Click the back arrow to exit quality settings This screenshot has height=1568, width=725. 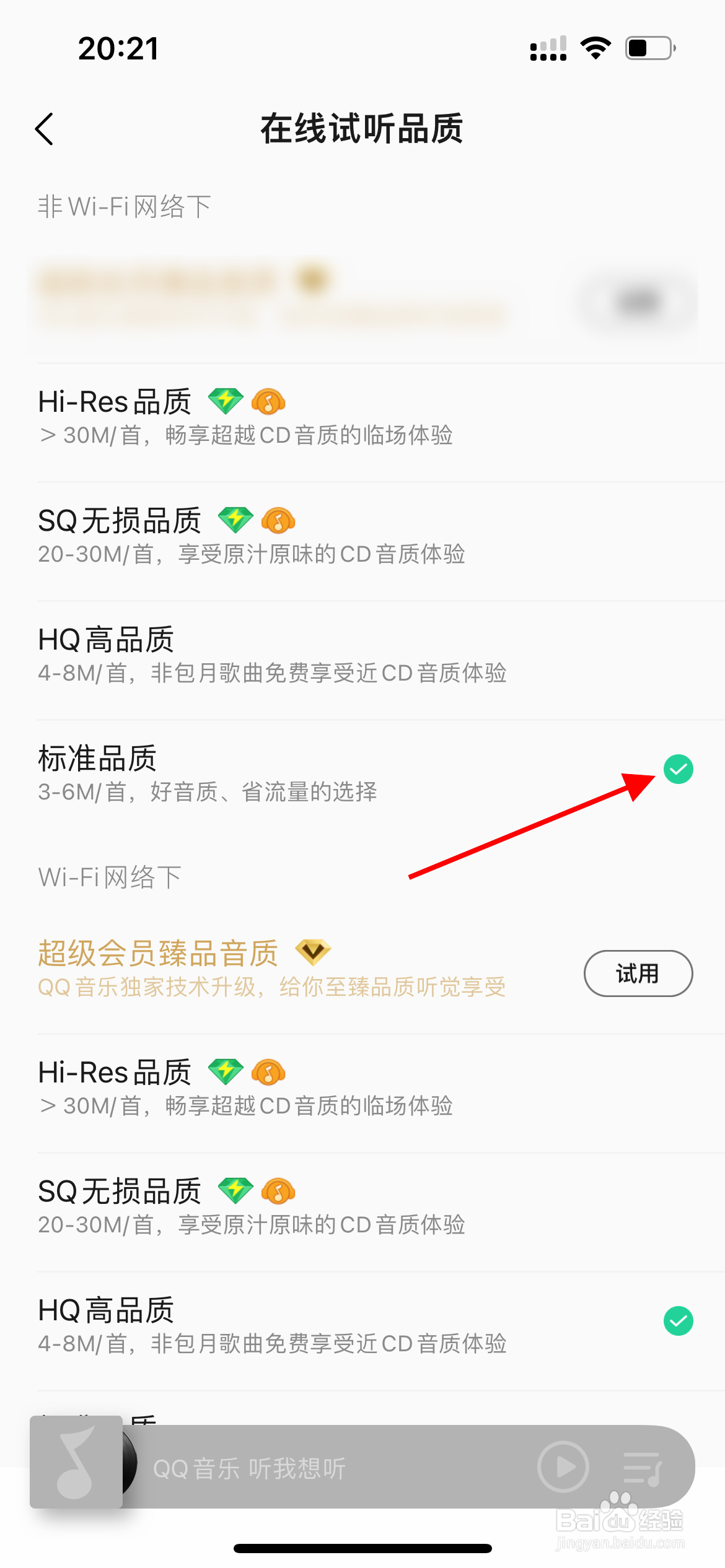tap(45, 129)
